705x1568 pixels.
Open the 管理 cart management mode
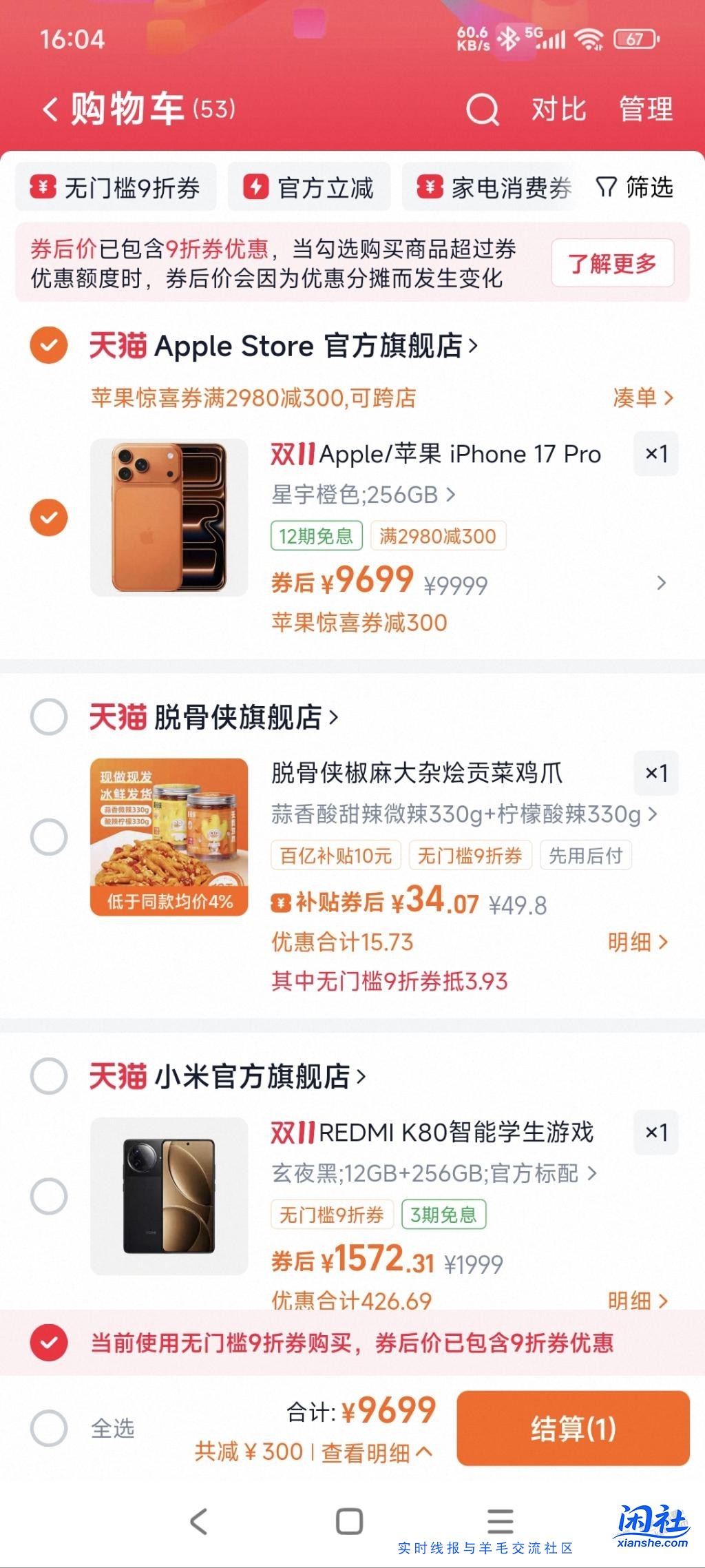646,109
